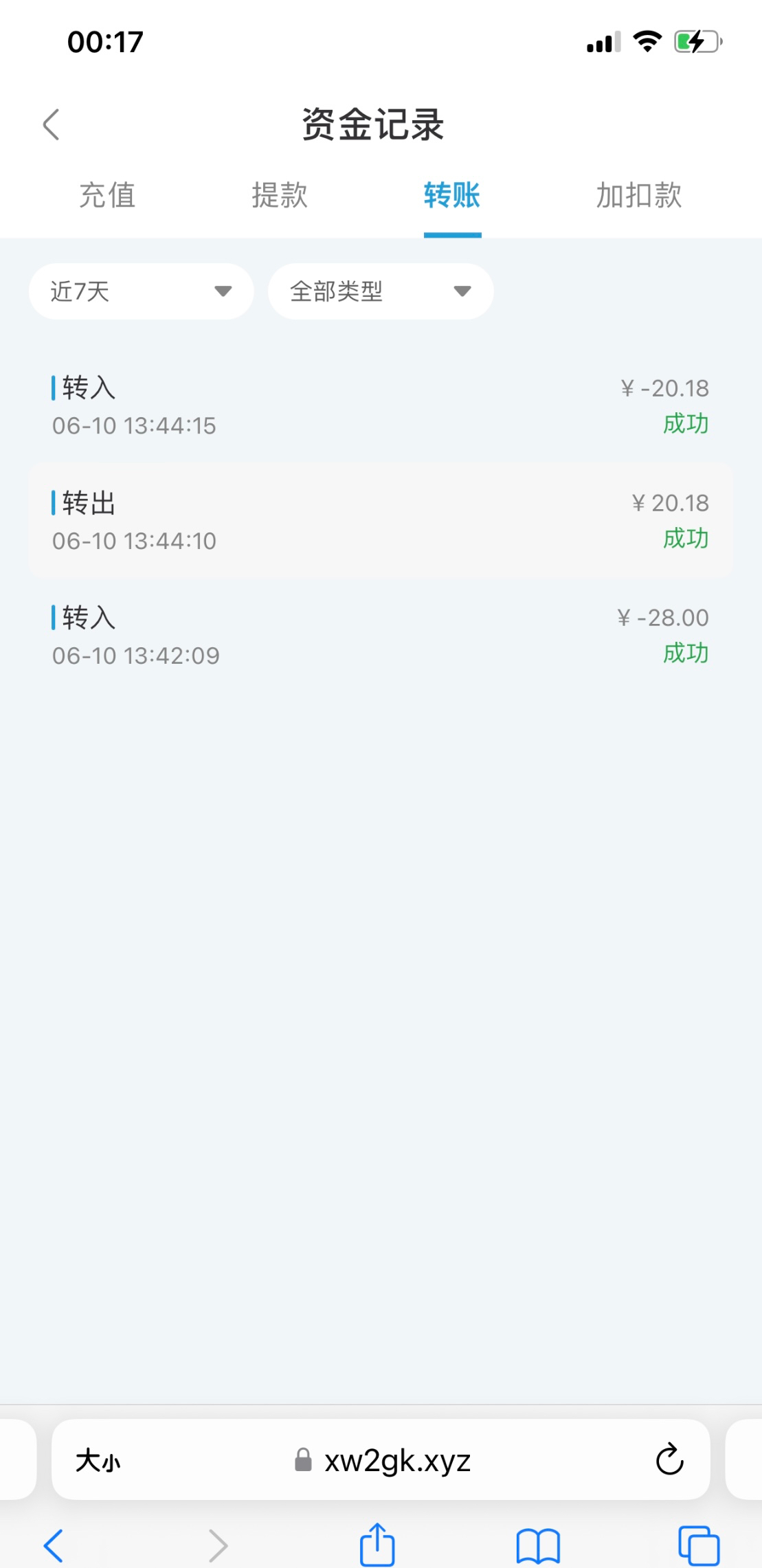Image resolution: width=762 pixels, height=1568 pixels.
Task: Share this page via Safari's share icon
Action: [377, 1545]
